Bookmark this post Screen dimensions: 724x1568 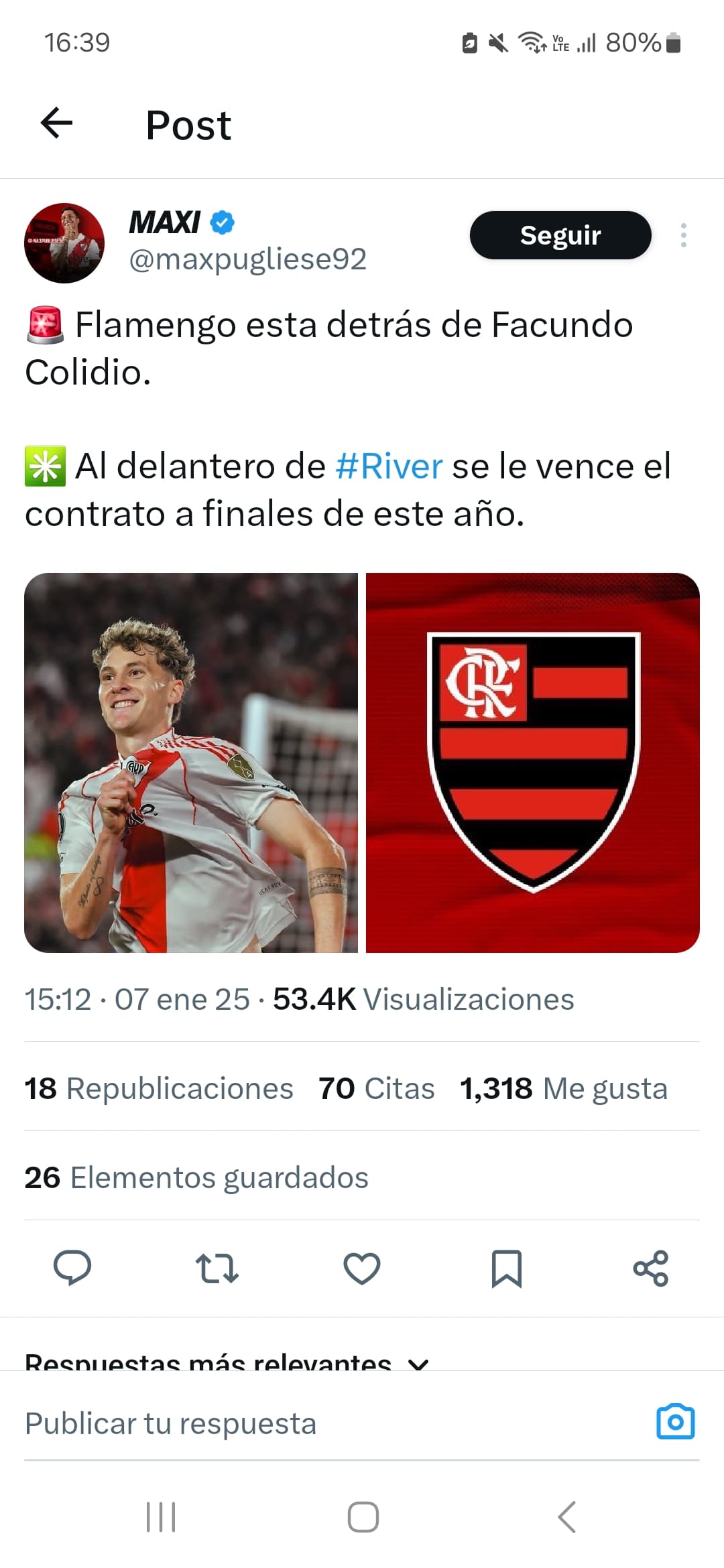[507, 1268]
